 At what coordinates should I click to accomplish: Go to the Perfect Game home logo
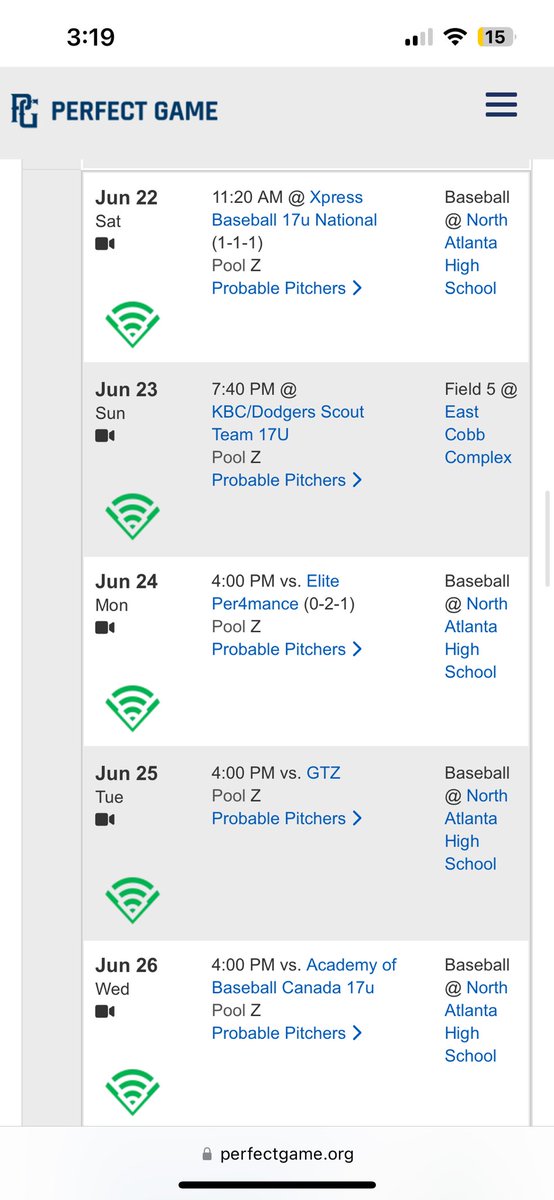tap(114, 110)
